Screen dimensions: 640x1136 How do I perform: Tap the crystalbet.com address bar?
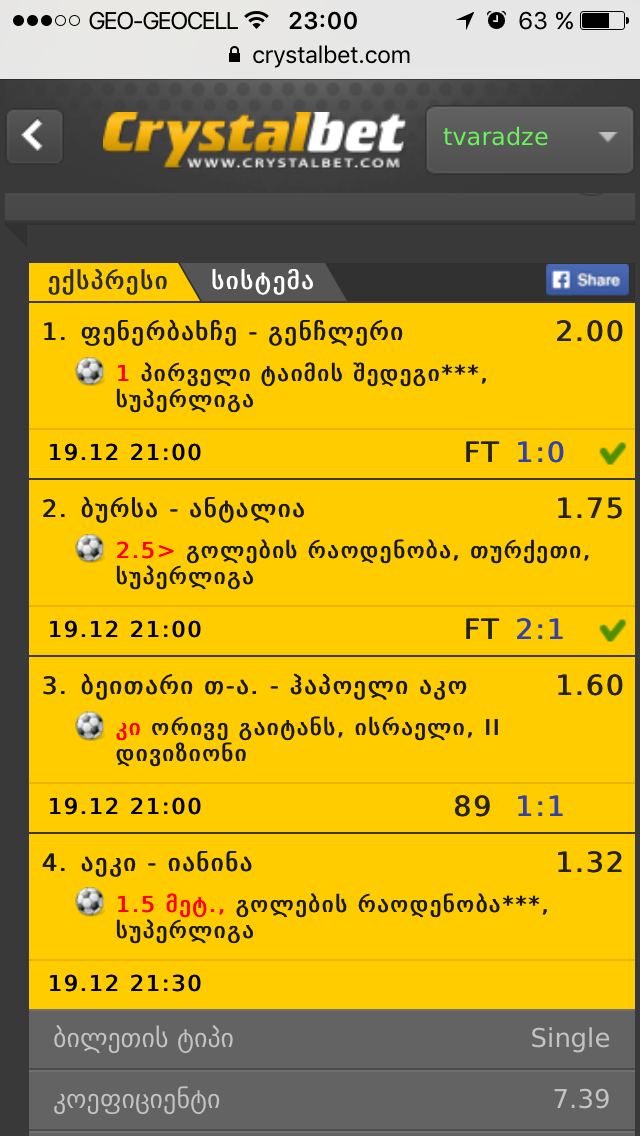[x=320, y=55]
